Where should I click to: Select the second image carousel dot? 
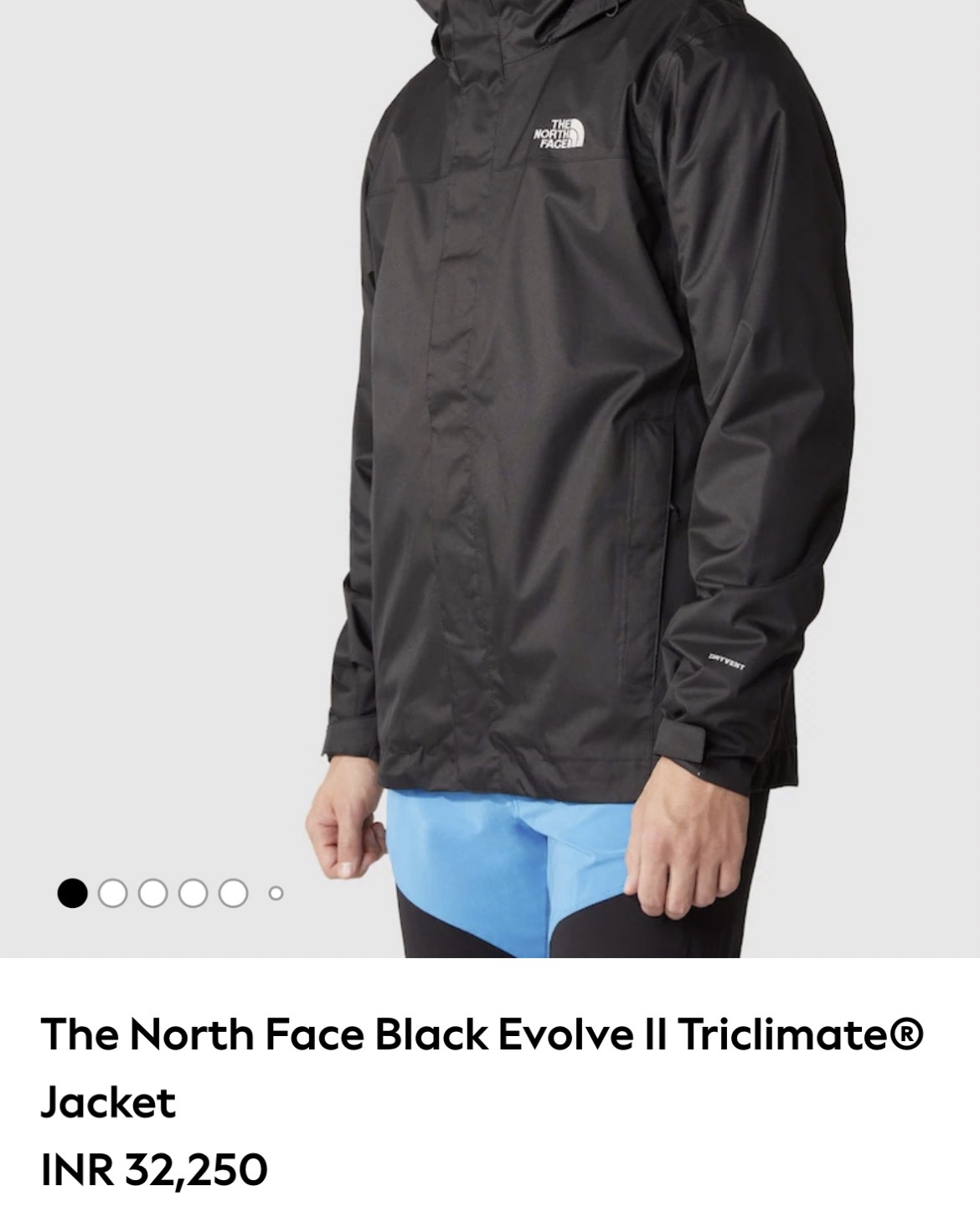[113, 894]
